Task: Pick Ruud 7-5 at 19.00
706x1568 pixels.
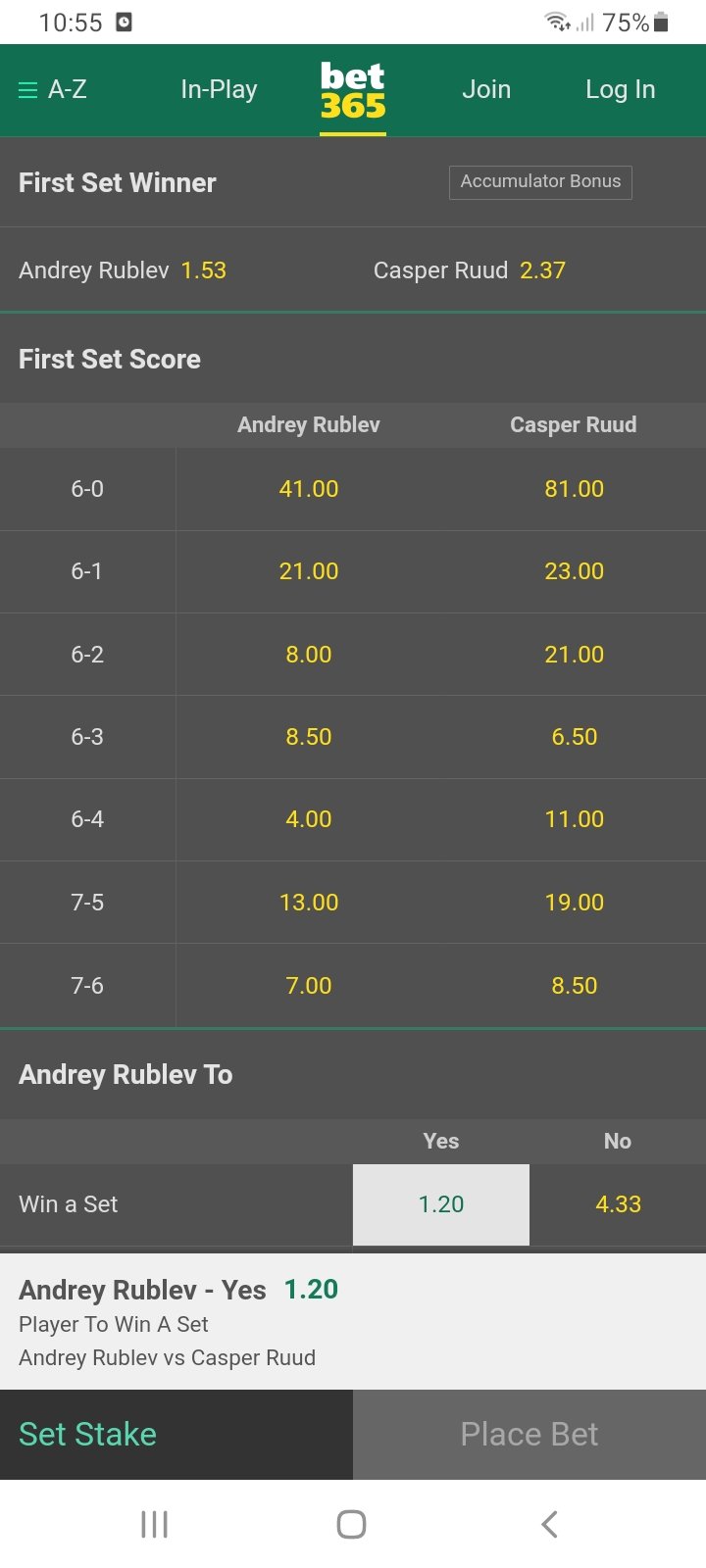Action: coord(574,903)
